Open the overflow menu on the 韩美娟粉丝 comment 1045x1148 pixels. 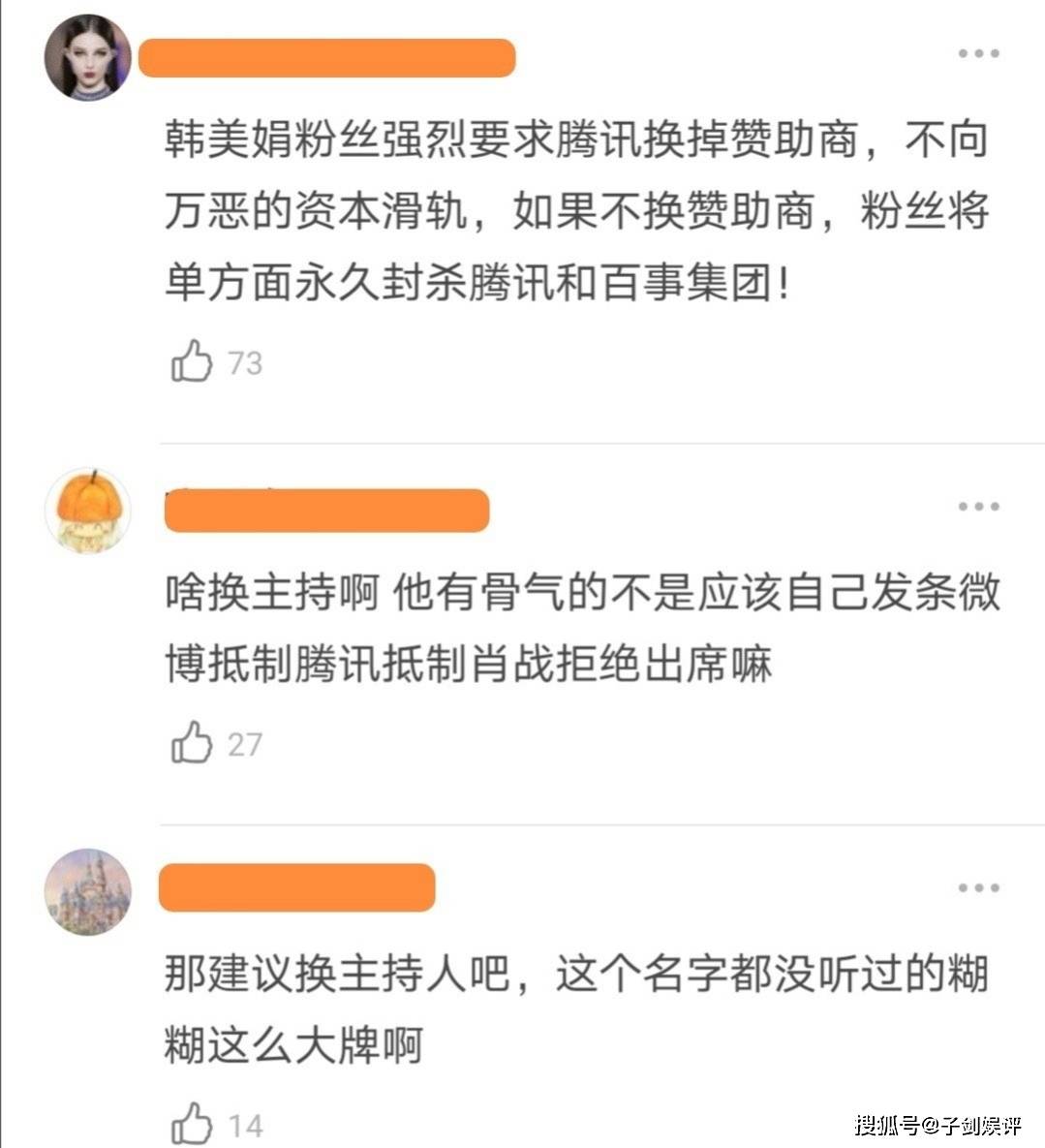pos(978,54)
